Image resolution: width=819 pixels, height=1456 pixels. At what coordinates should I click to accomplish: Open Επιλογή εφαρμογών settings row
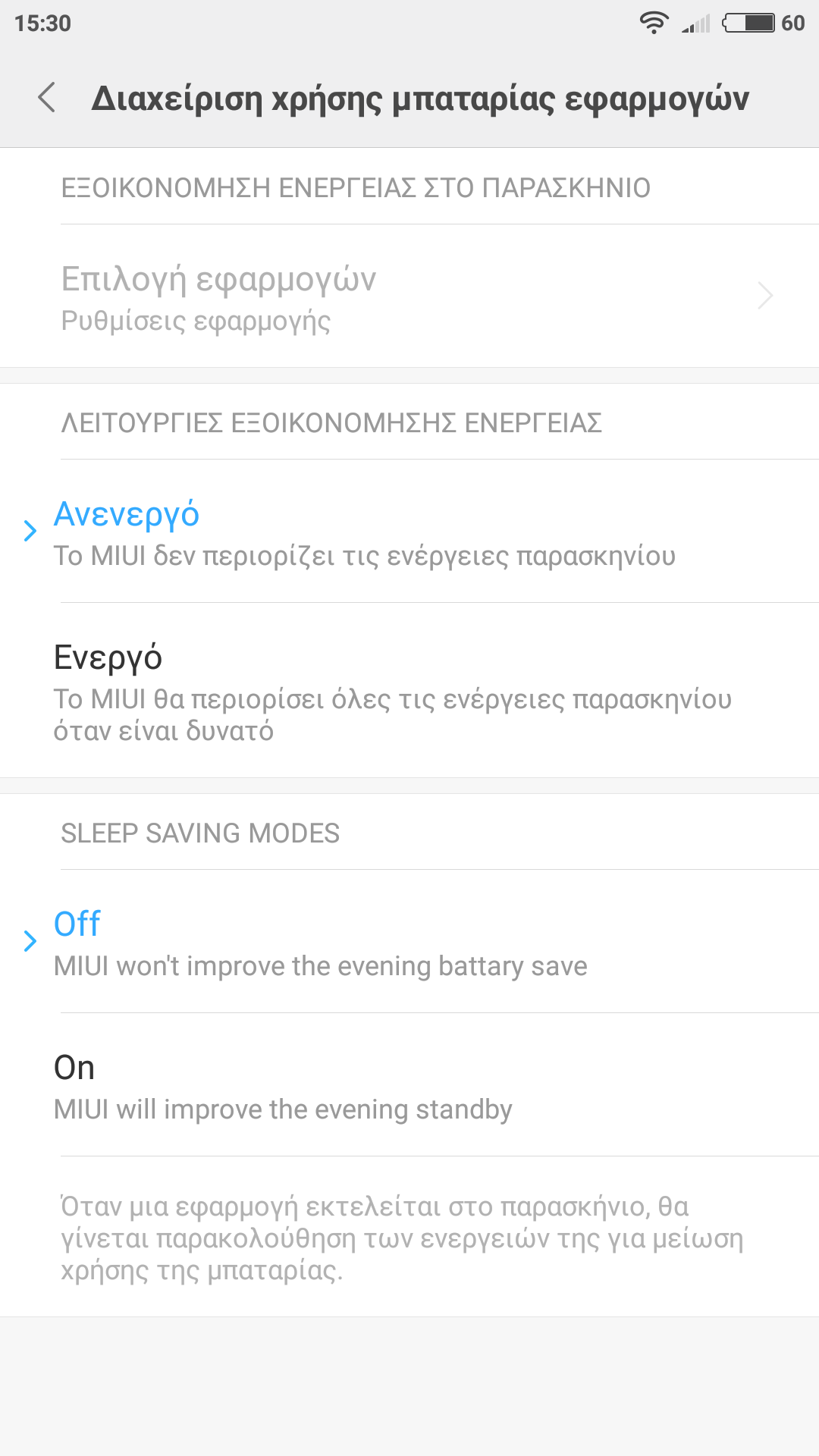point(409,297)
